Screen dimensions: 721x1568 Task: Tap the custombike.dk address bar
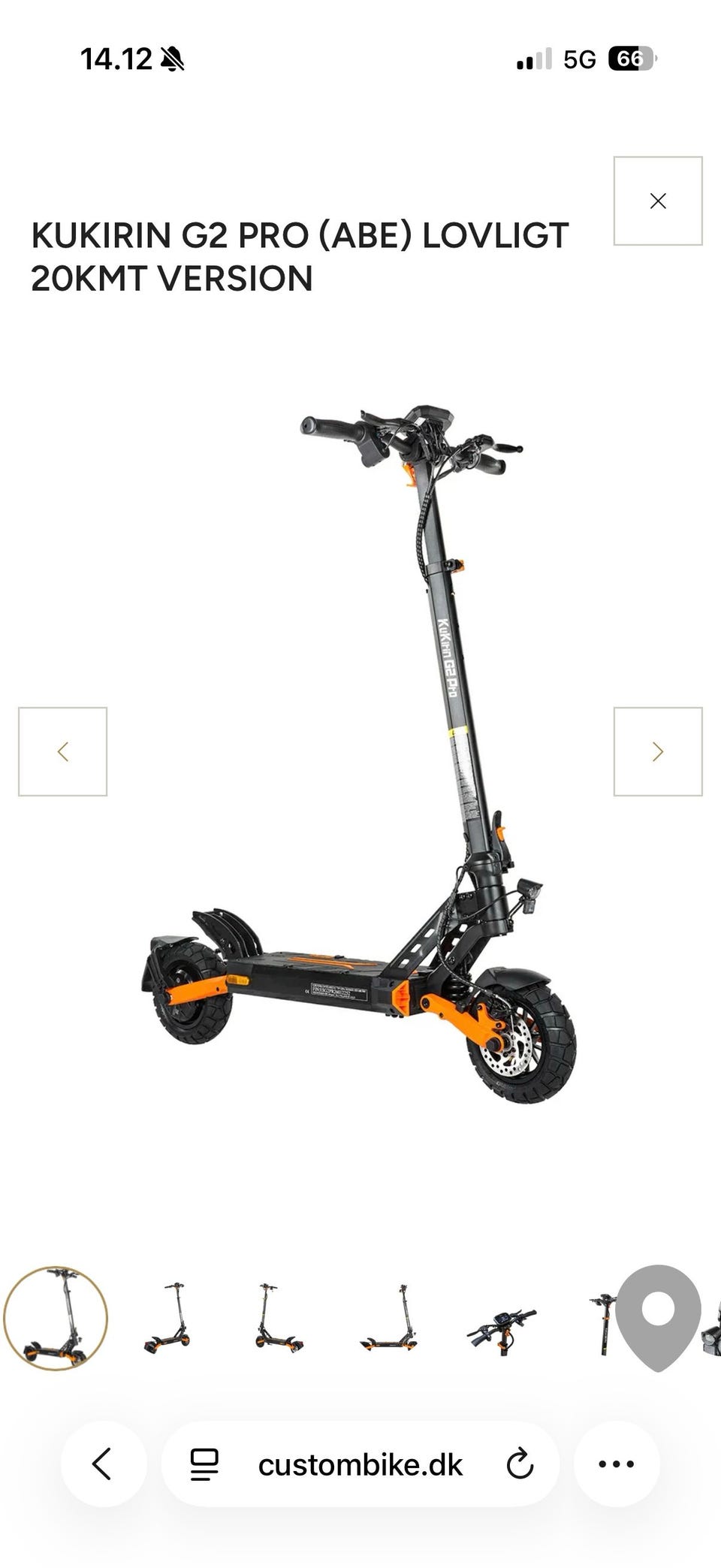pyautogui.click(x=360, y=1464)
